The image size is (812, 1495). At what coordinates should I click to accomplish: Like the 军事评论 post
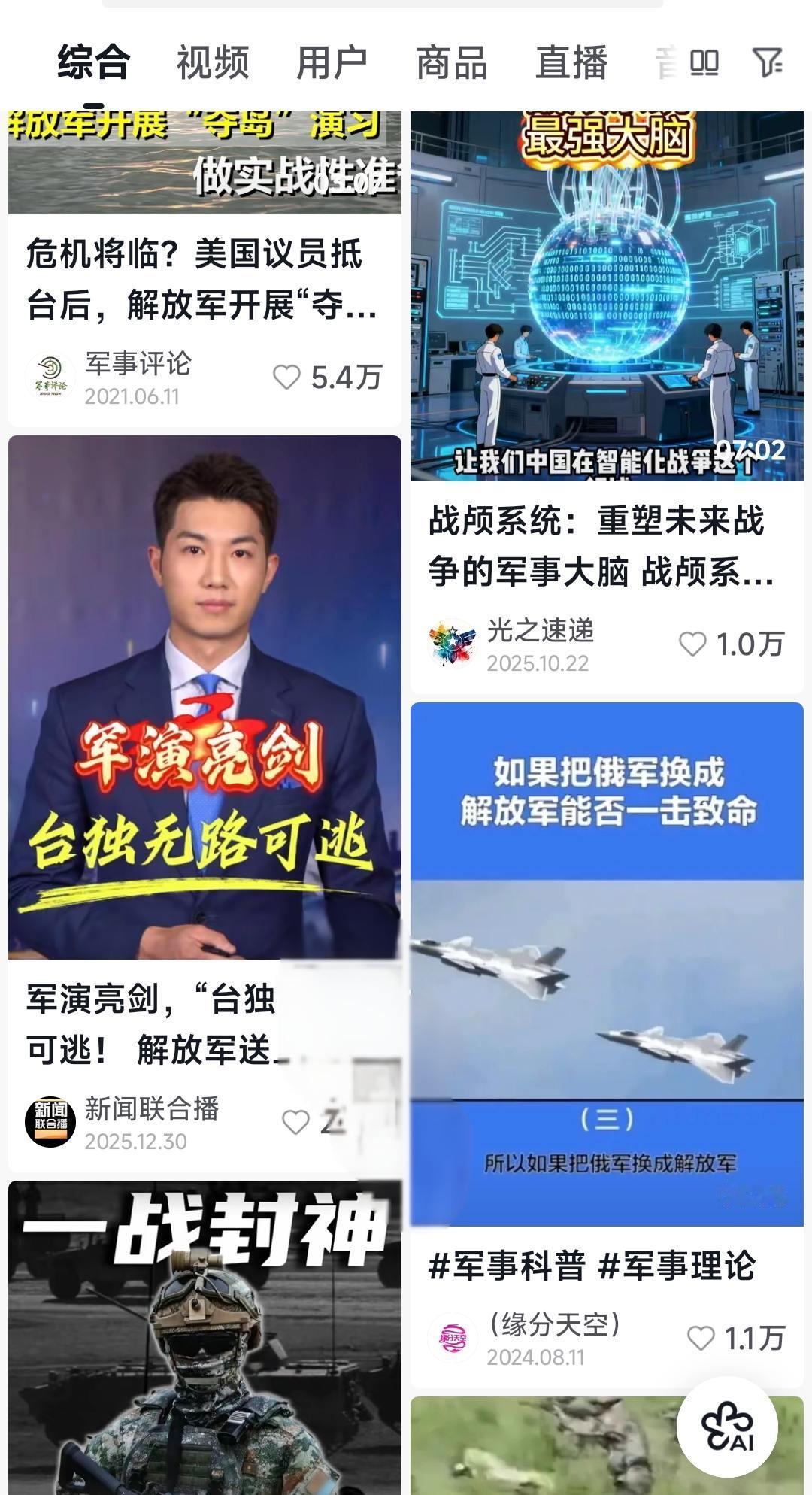(x=286, y=377)
